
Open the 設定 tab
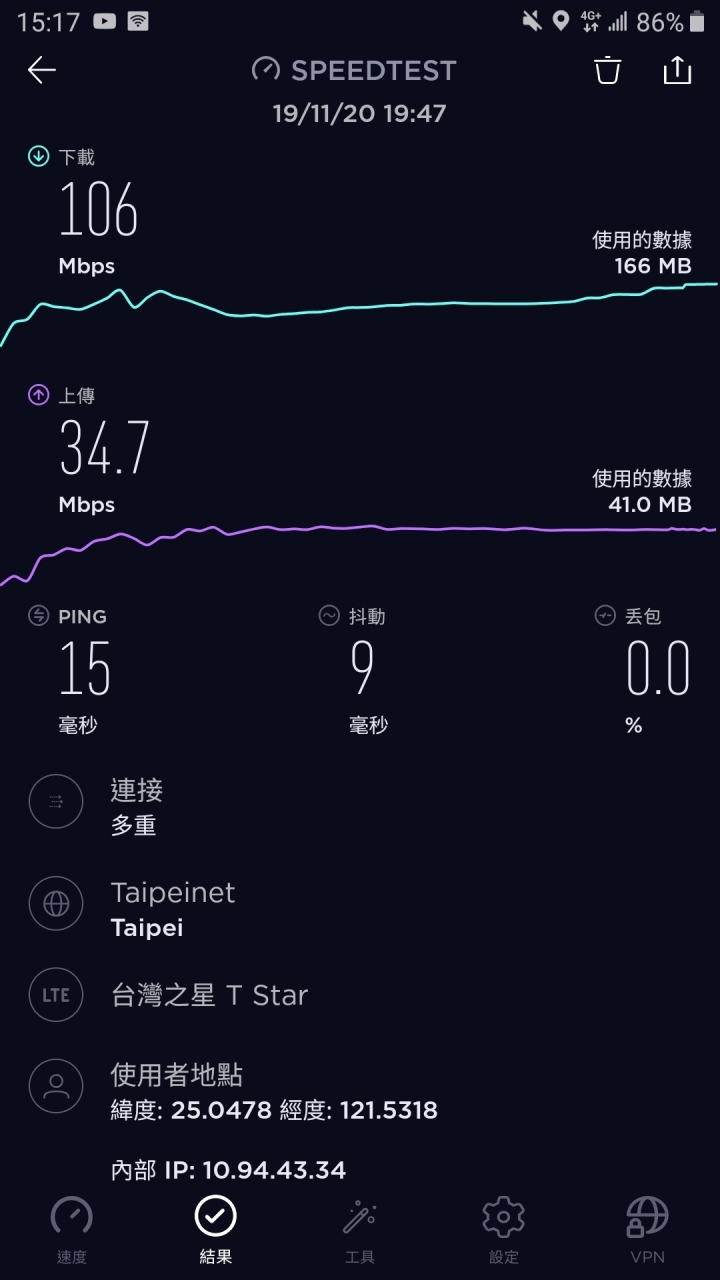504,1231
